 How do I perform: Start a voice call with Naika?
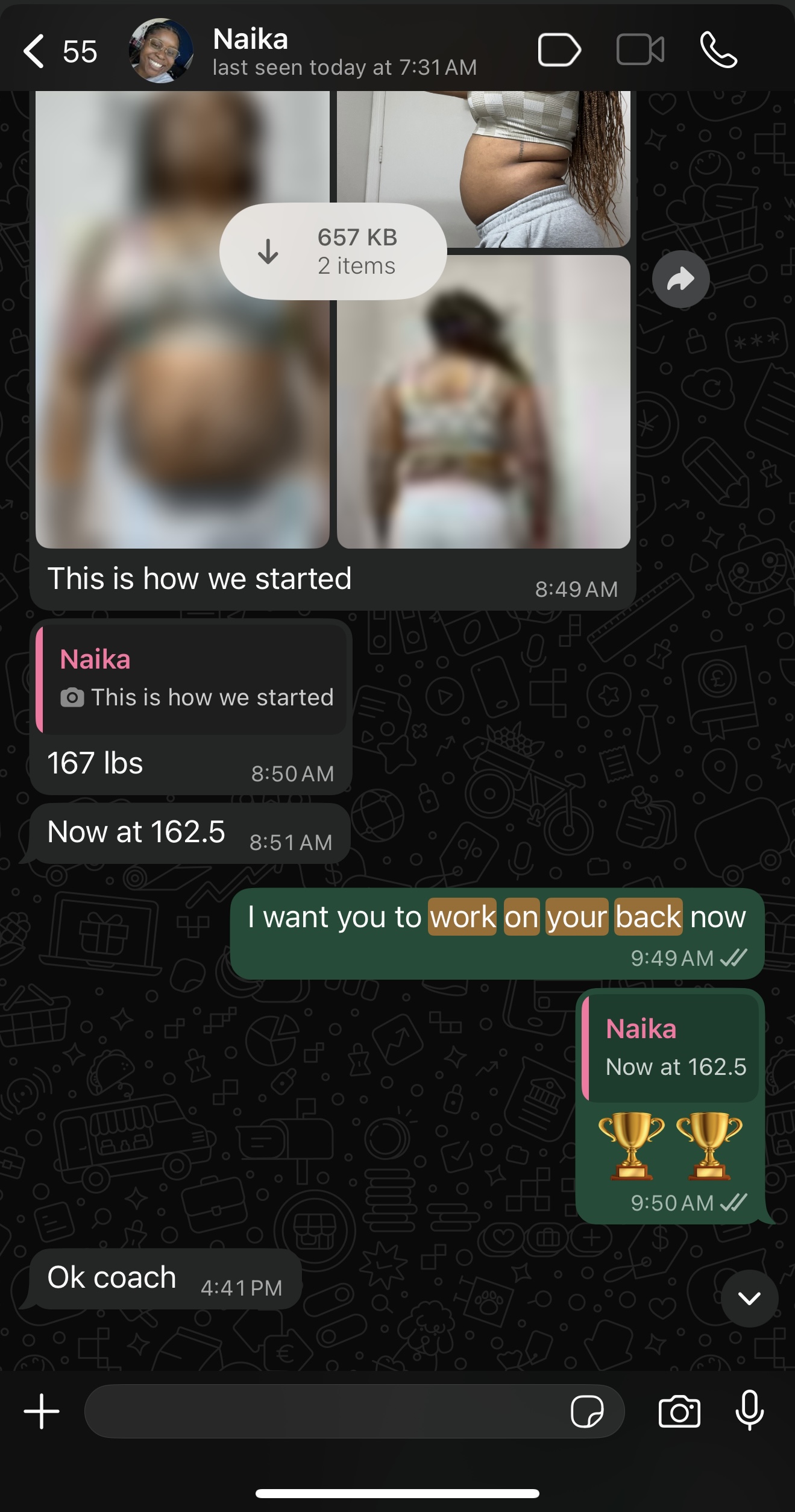718,50
